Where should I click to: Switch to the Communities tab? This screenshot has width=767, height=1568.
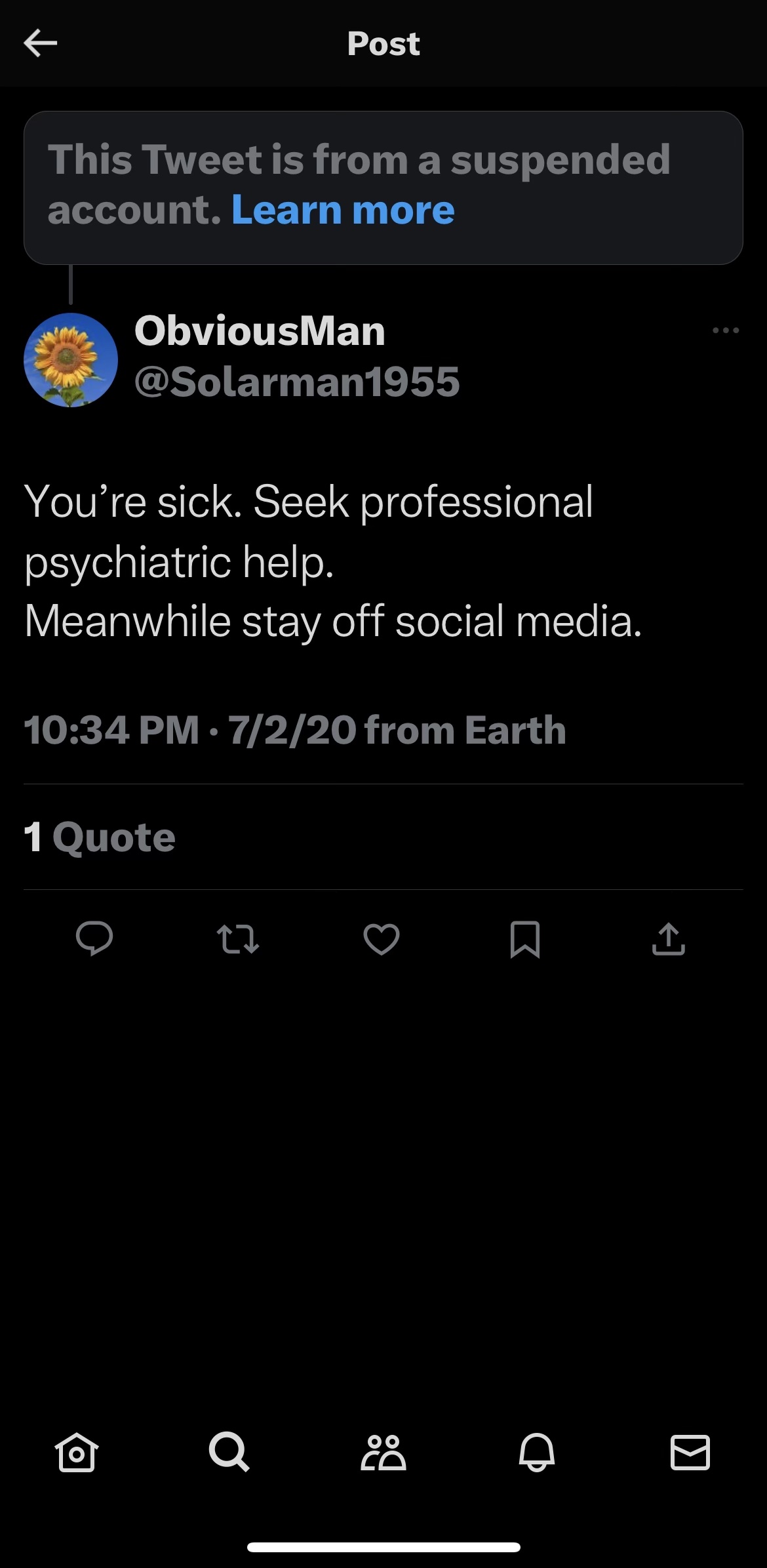coord(383,1453)
